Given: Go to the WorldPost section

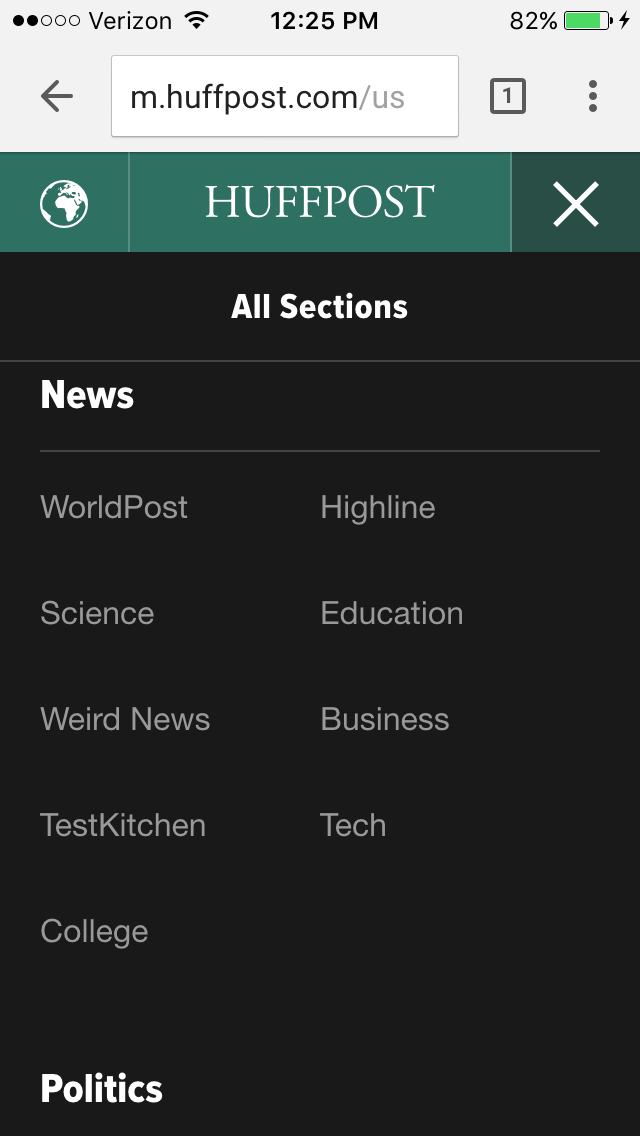Looking at the screenshot, I should tap(114, 507).
